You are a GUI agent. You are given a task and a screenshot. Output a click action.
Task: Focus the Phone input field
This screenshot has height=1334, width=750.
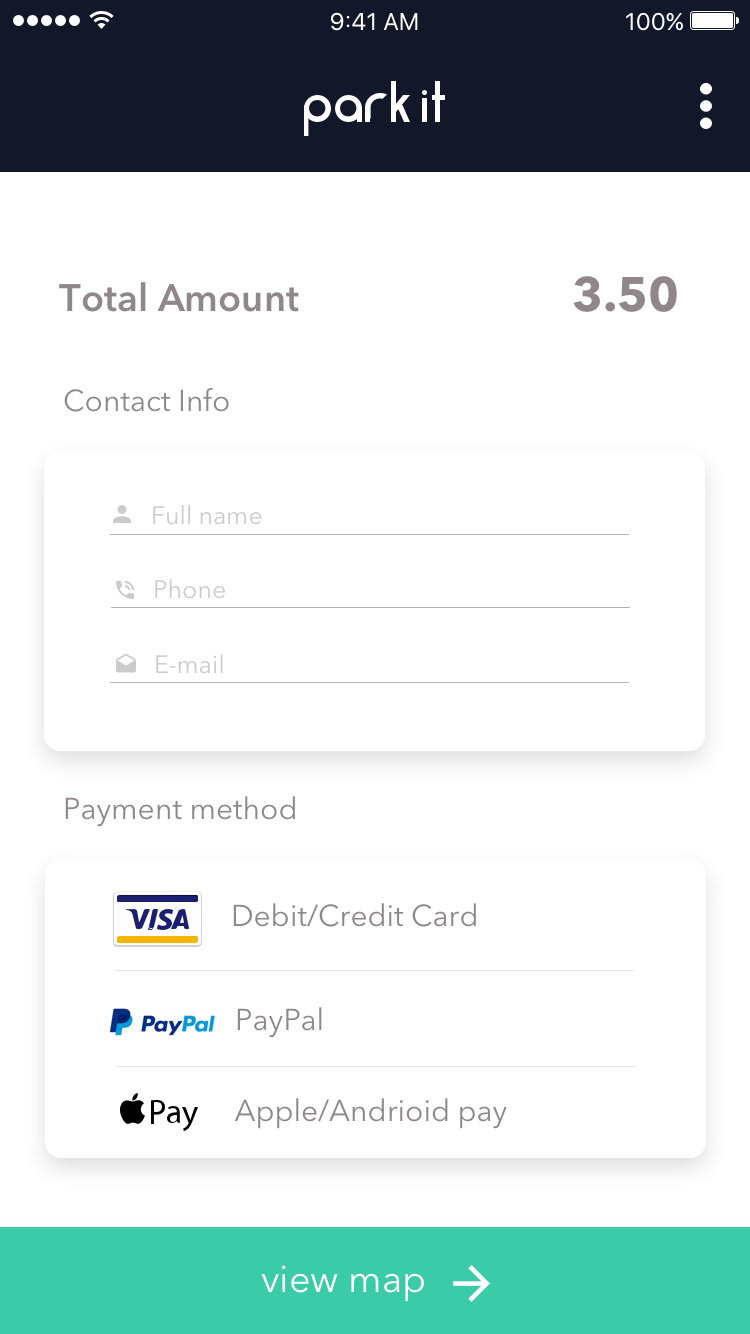369,590
